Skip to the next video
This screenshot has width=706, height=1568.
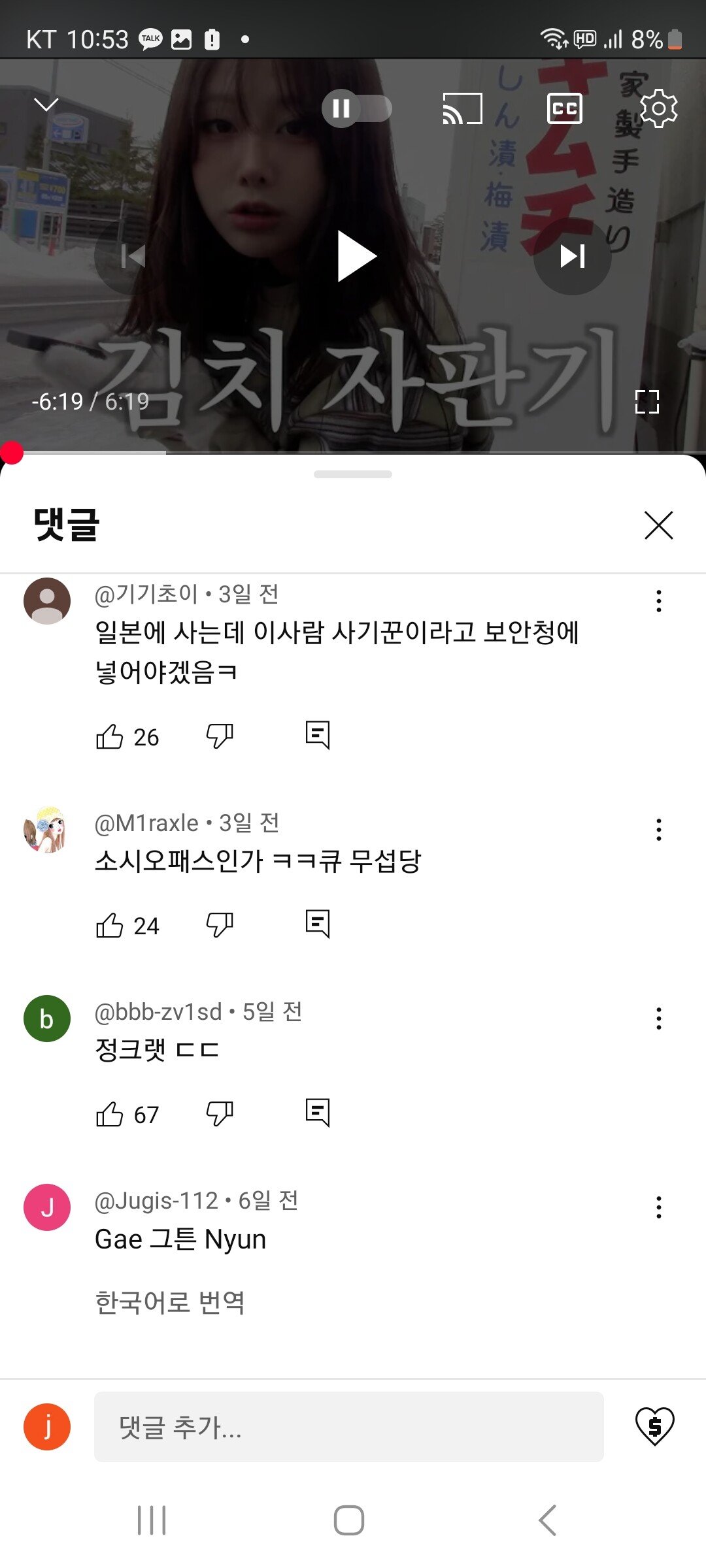pyautogui.click(x=572, y=256)
